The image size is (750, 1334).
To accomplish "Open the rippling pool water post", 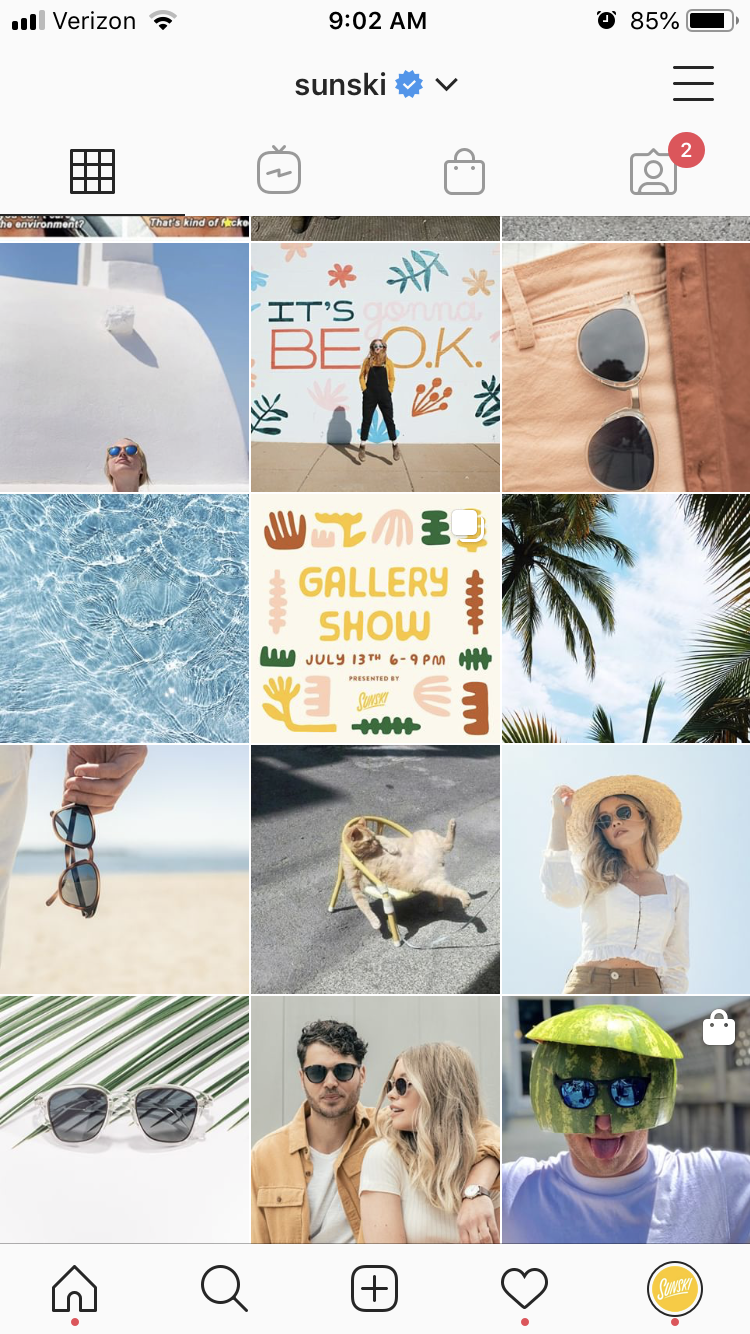I will tap(124, 618).
